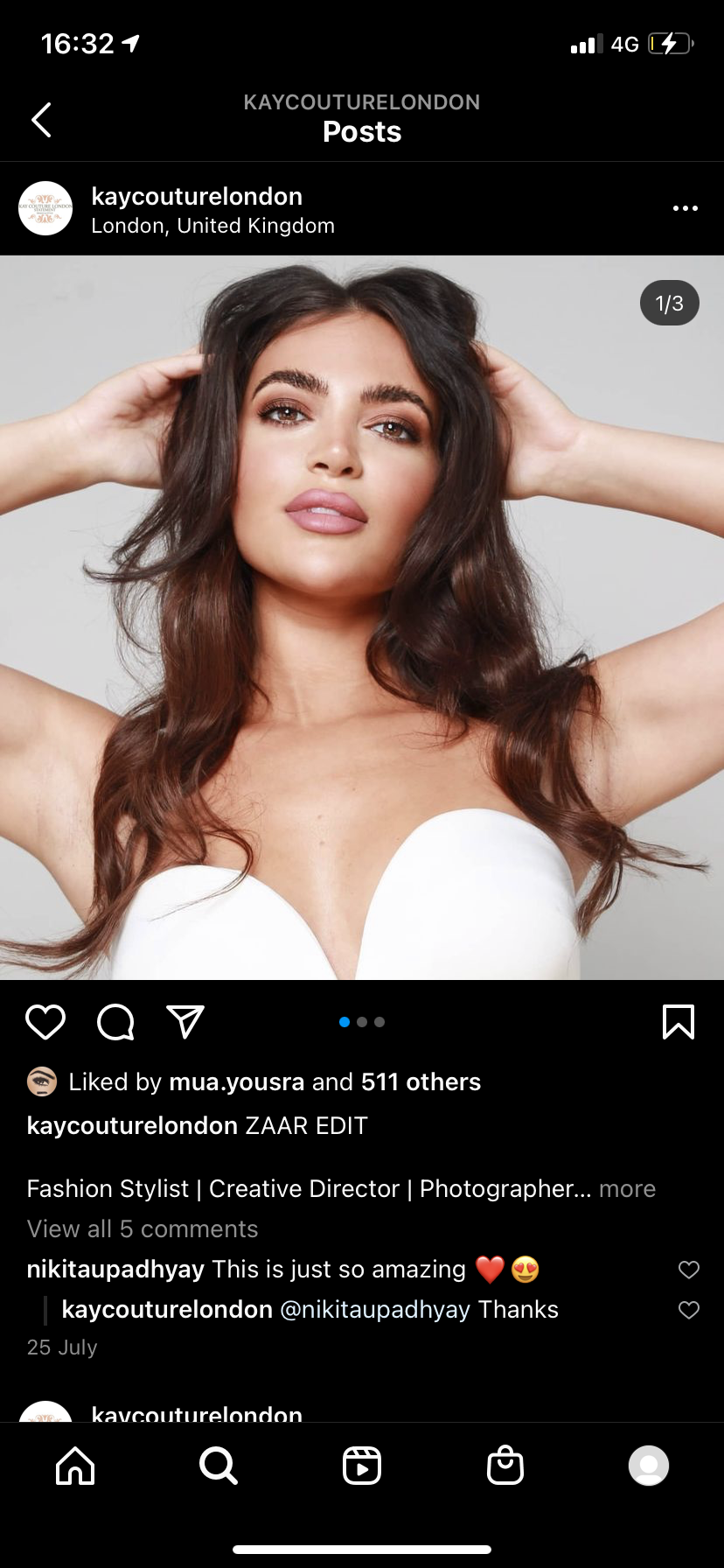Open the Shop tab
This screenshot has height=1568, width=724.
click(x=505, y=1466)
